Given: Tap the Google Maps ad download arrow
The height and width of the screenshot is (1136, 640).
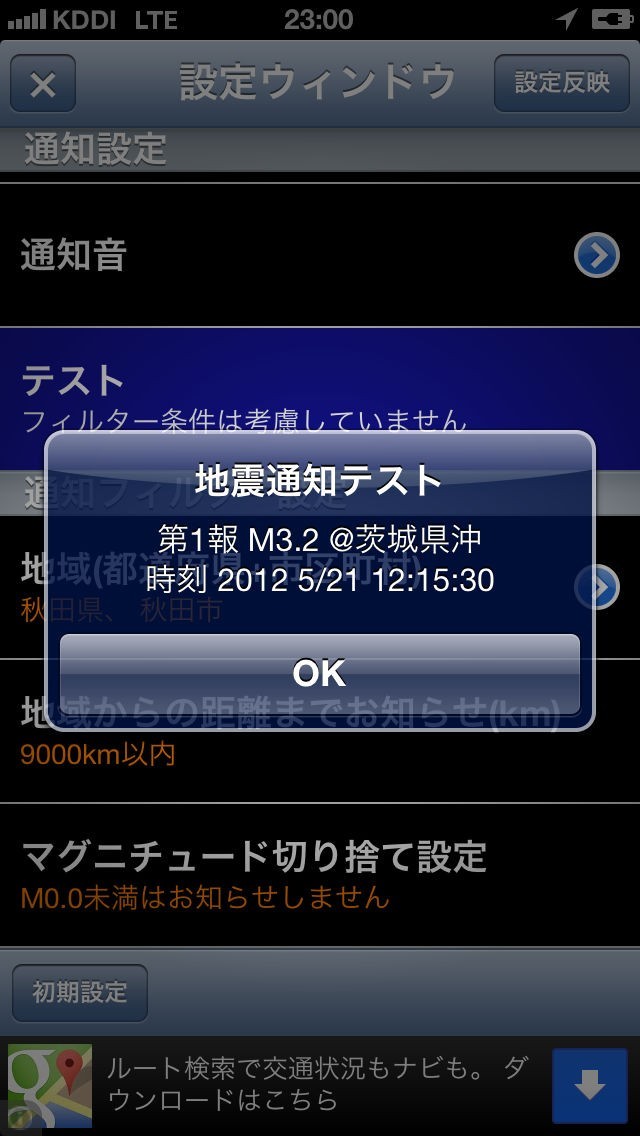Looking at the screenshot, I should pyautogui.click(x=589, y=1086).
